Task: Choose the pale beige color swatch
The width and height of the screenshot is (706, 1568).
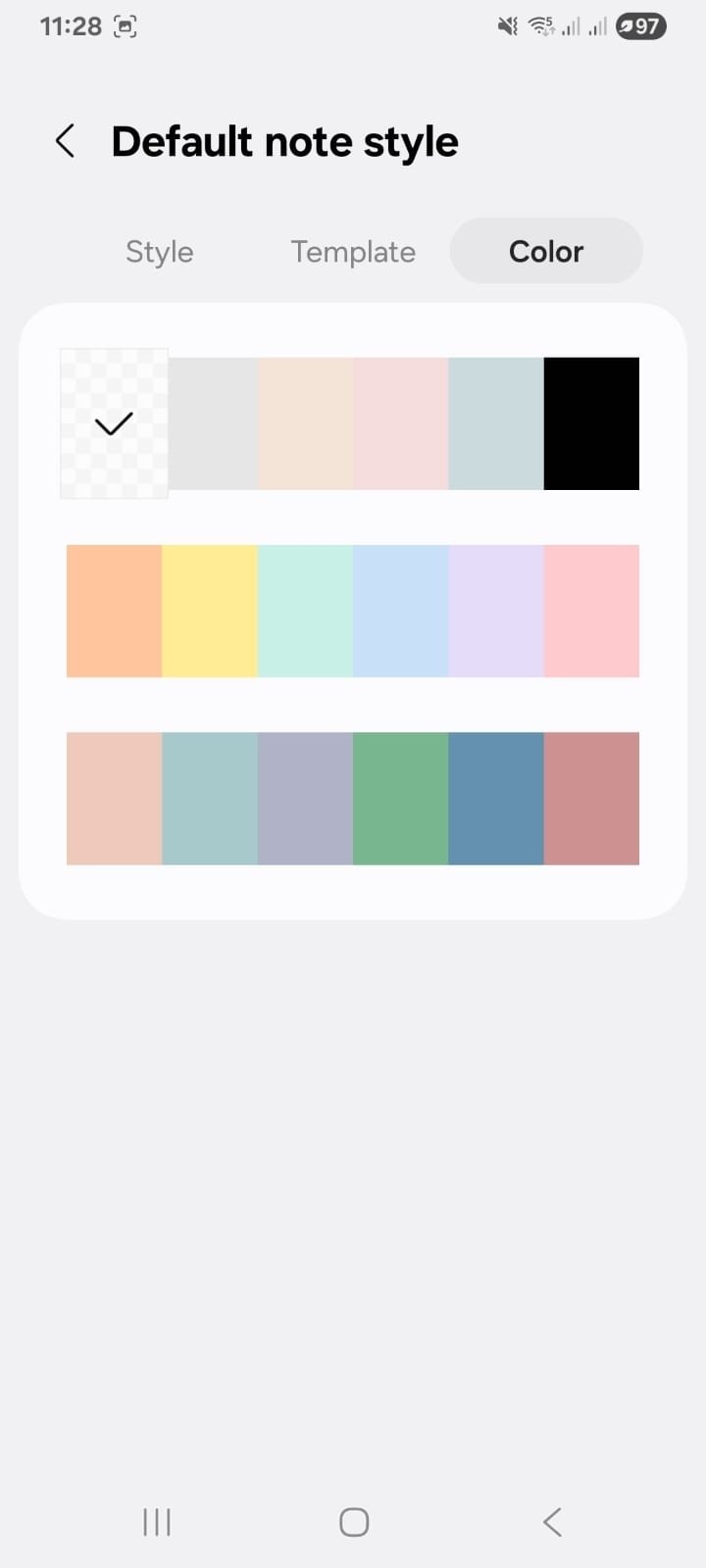Action: pyautogui.click(x=306, y=423)
